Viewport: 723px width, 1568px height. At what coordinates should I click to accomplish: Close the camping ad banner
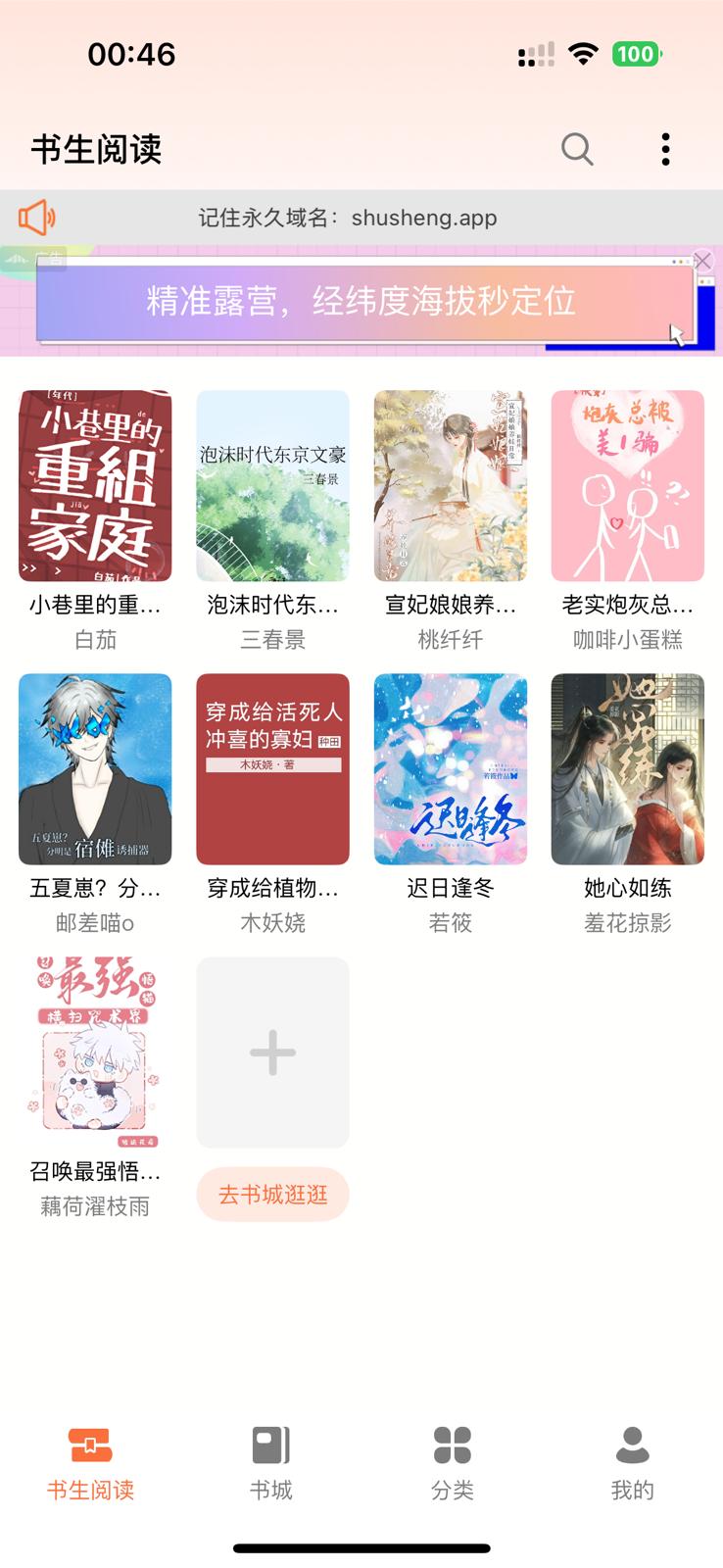(702, 261)
